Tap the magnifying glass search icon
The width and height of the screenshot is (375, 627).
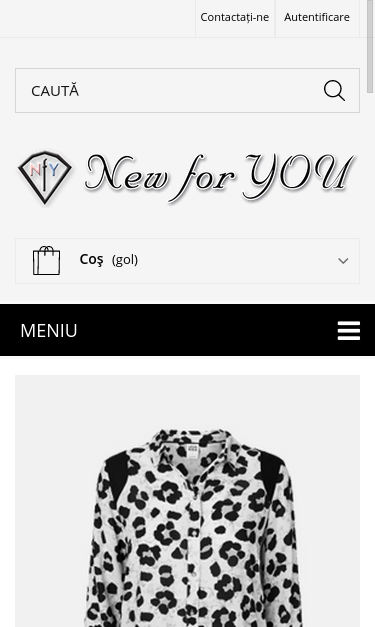click(334, 91)
